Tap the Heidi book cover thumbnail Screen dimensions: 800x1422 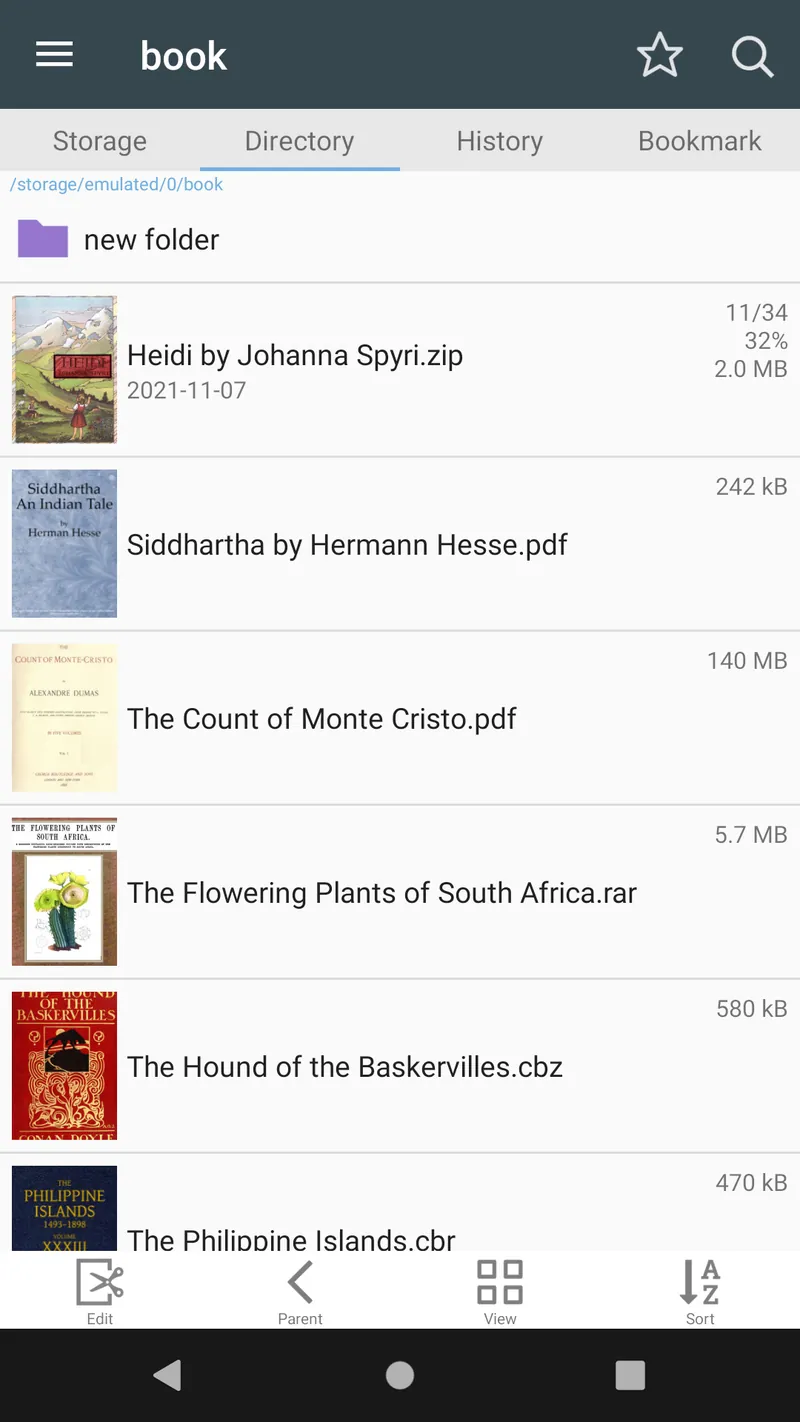tap(64, 368)
